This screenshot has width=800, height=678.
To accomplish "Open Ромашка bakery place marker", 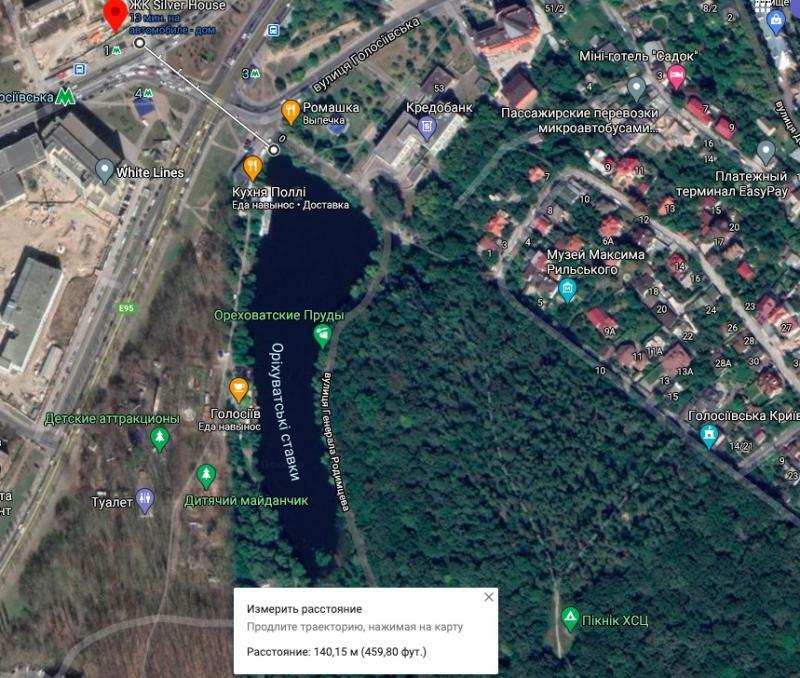I will pos(290,111).
